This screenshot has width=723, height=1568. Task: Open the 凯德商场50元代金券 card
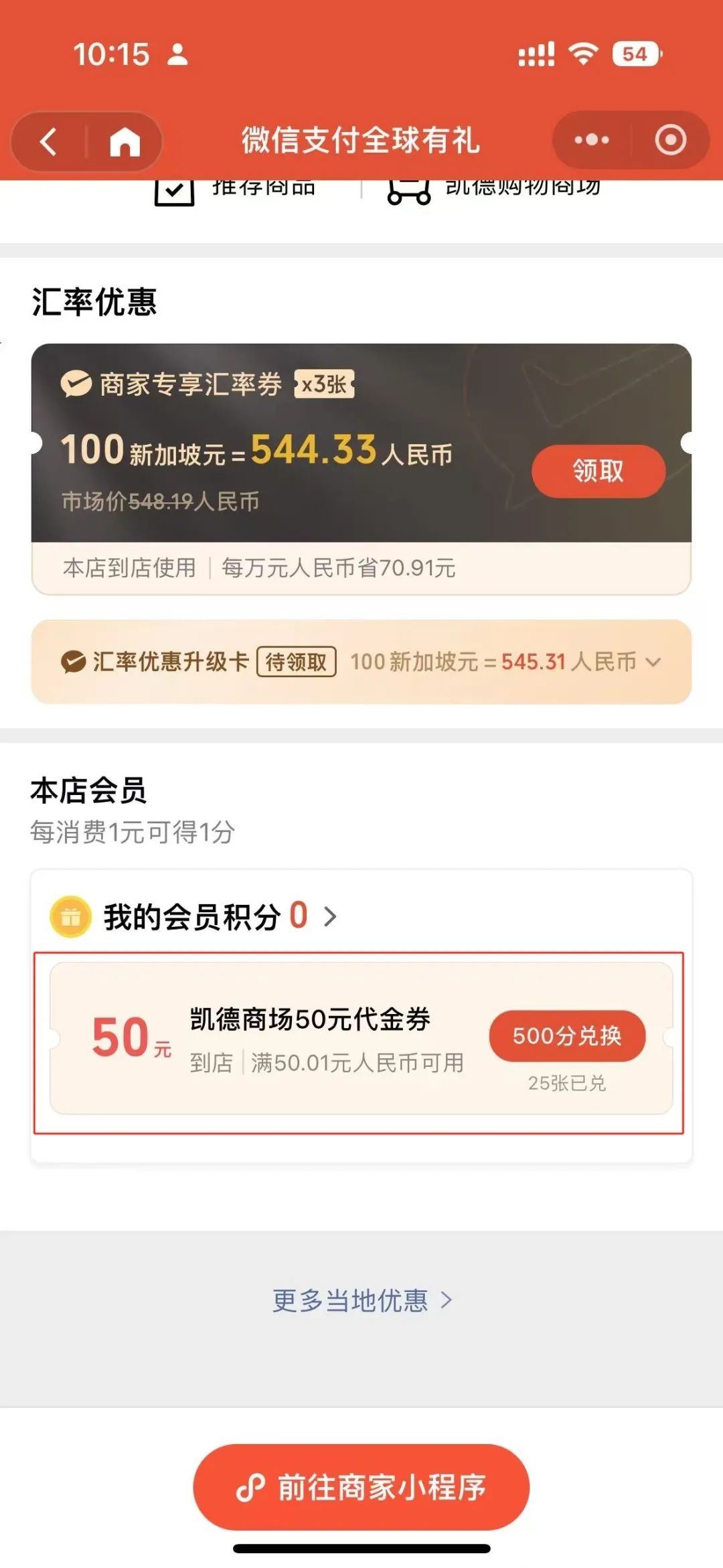361,1039
